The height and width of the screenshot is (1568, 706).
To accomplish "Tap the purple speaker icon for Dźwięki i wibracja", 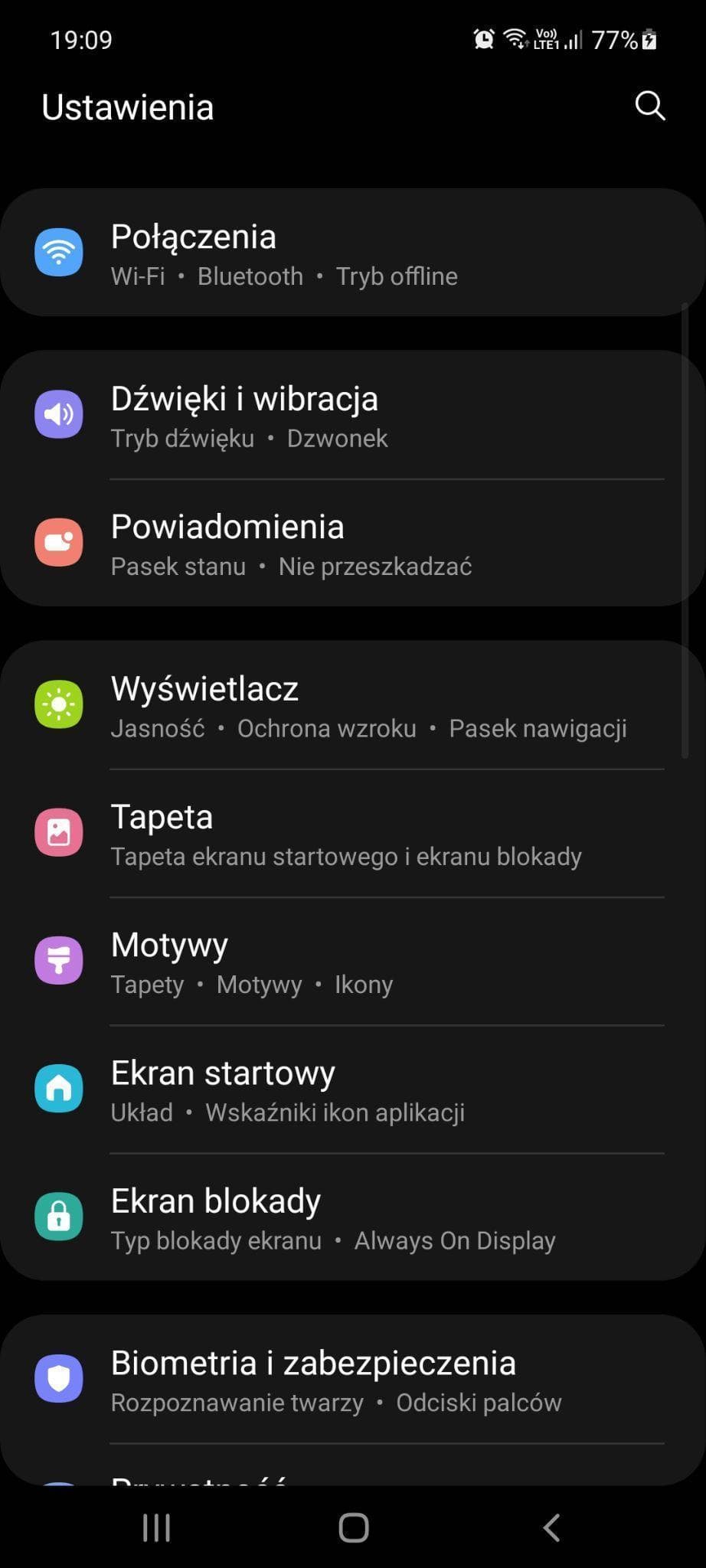I will pyautogui.click(x=59, y=414).
